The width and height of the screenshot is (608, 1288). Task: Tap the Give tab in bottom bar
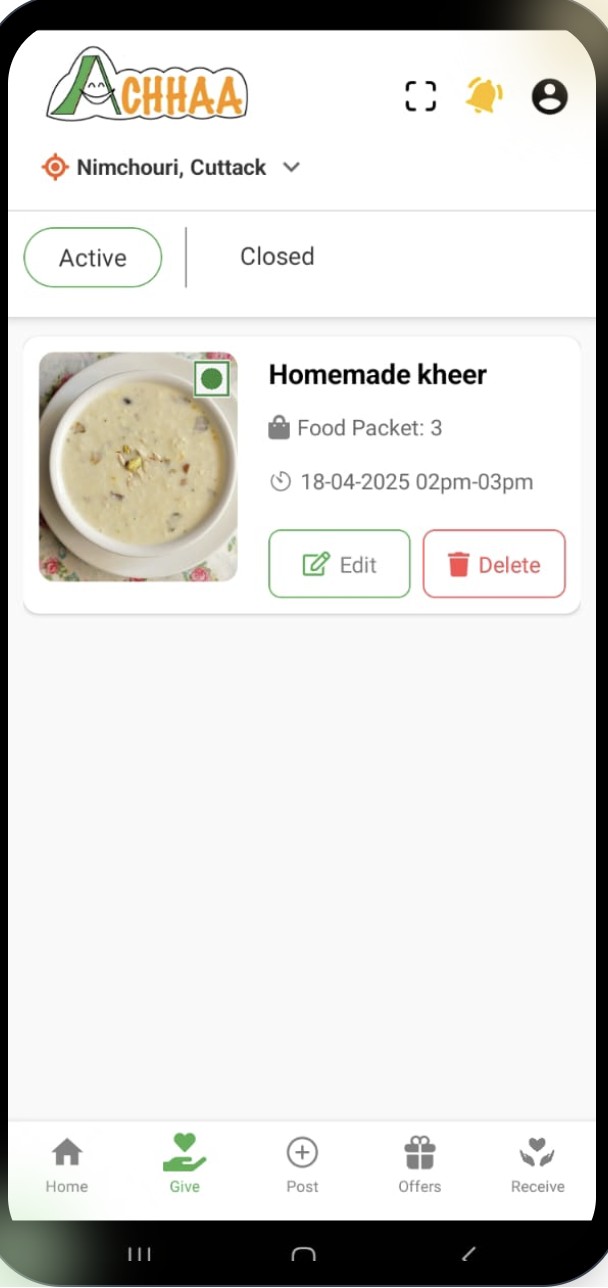pos(184,1165)
